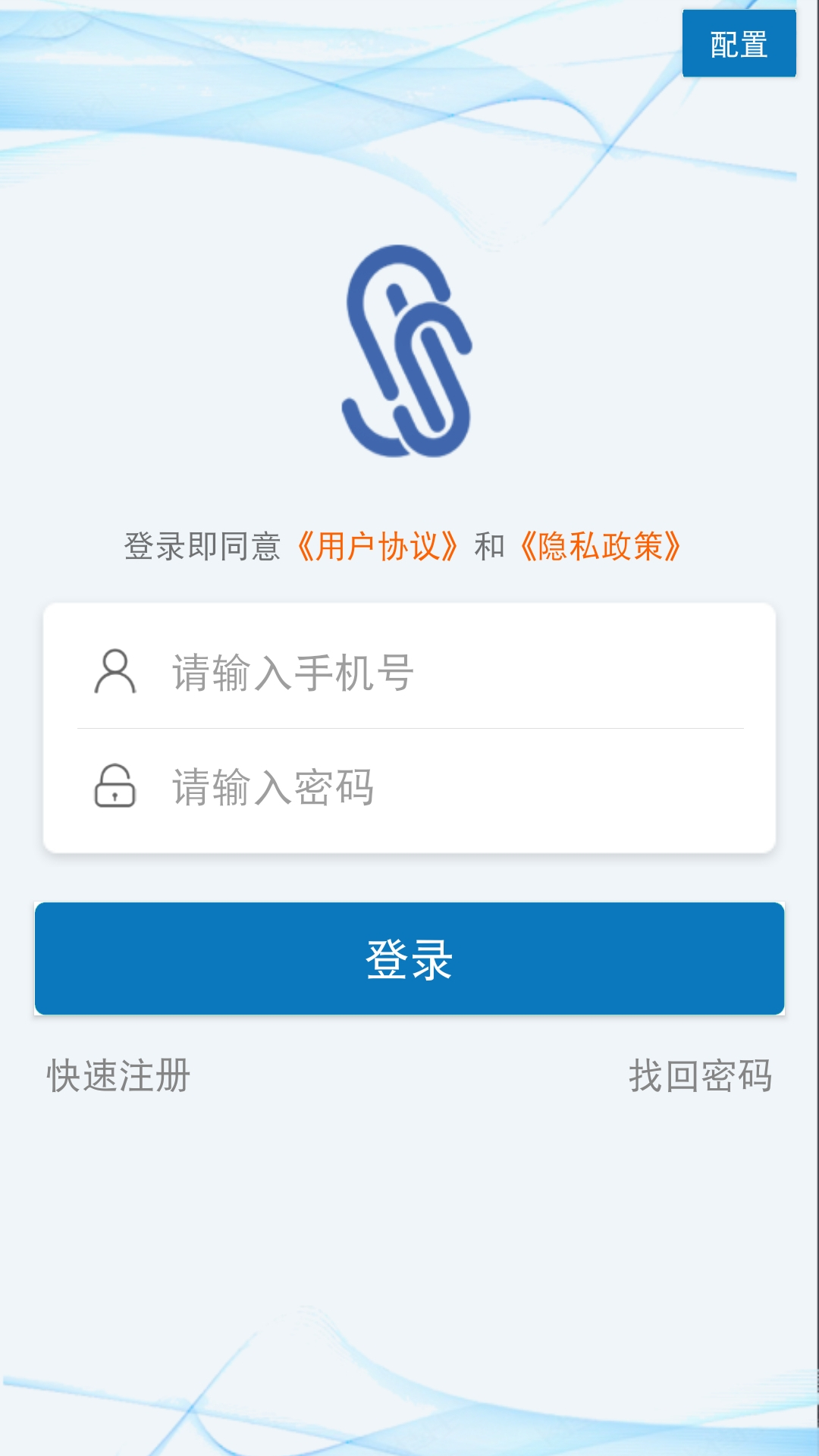This screenshot has height=1456, width=819.
Task: Go to 快速注册 quick registration
Action: pyautogui.click(x=119, y=1075)
